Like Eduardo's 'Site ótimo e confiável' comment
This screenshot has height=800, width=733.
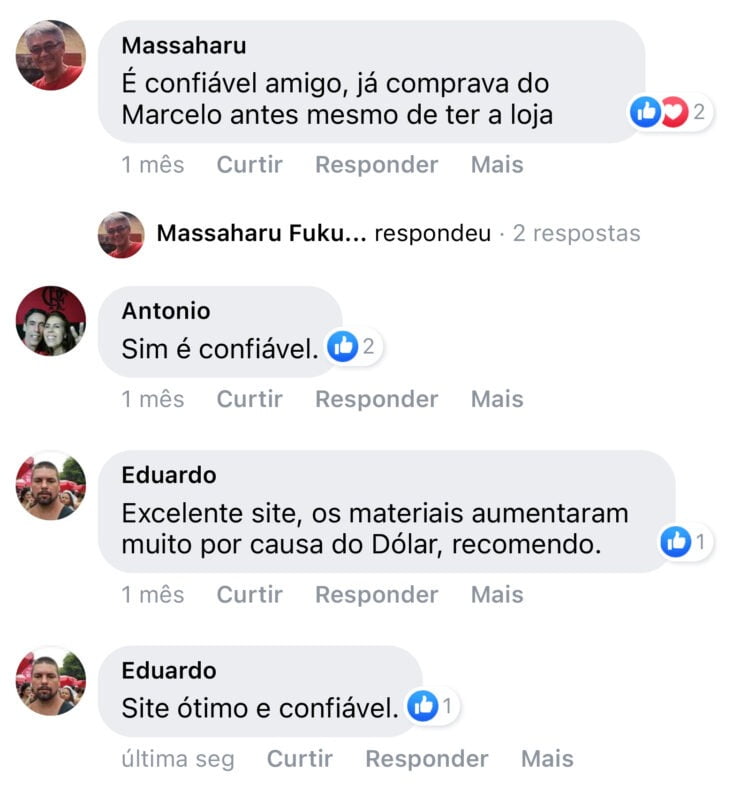pos(299,759)
